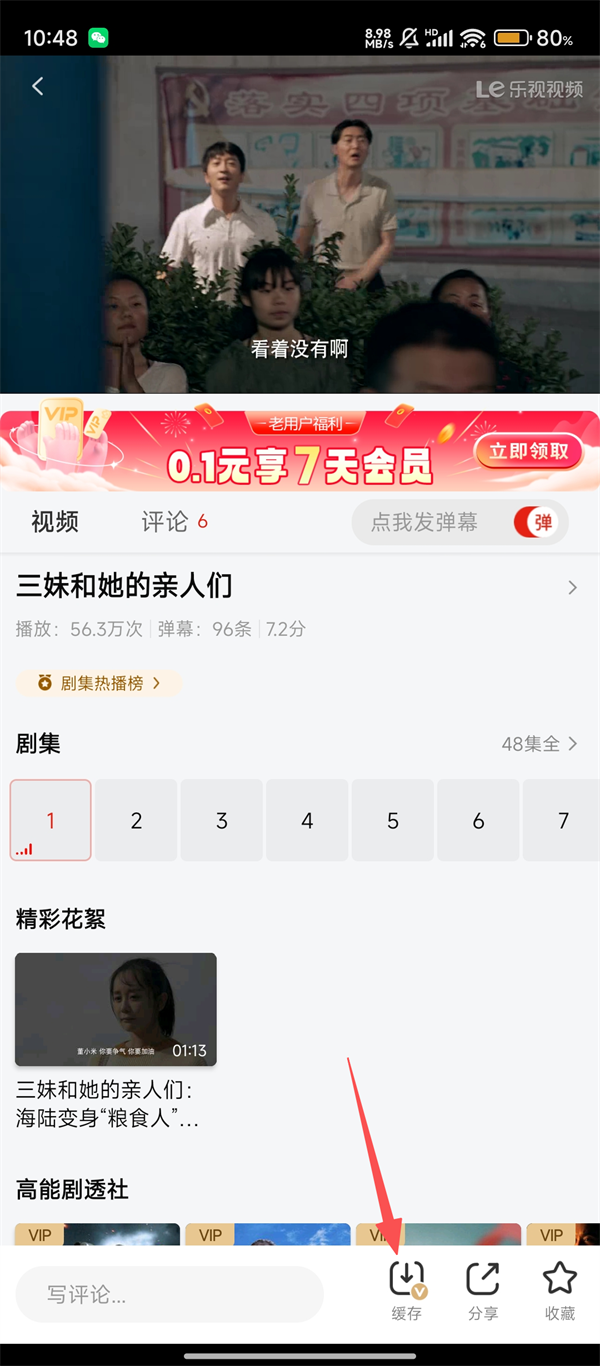Choose episode 4

point(307,821)
